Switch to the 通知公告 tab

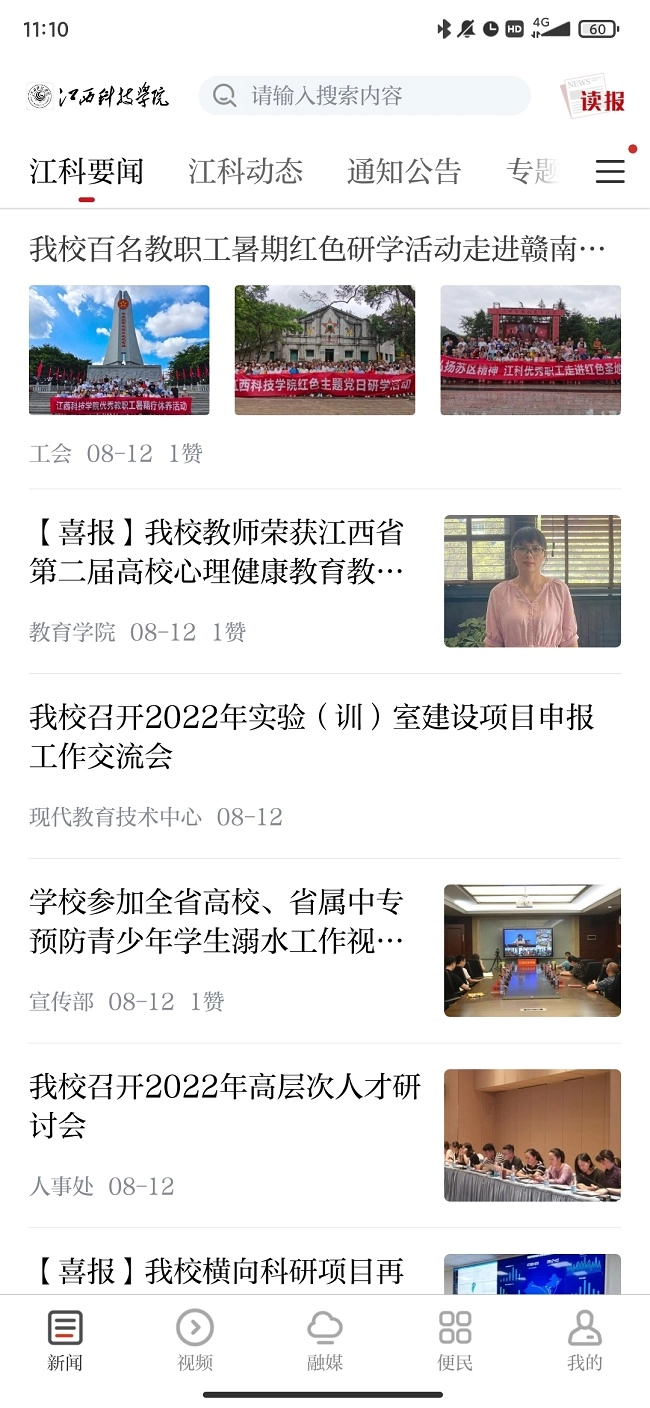404,172
